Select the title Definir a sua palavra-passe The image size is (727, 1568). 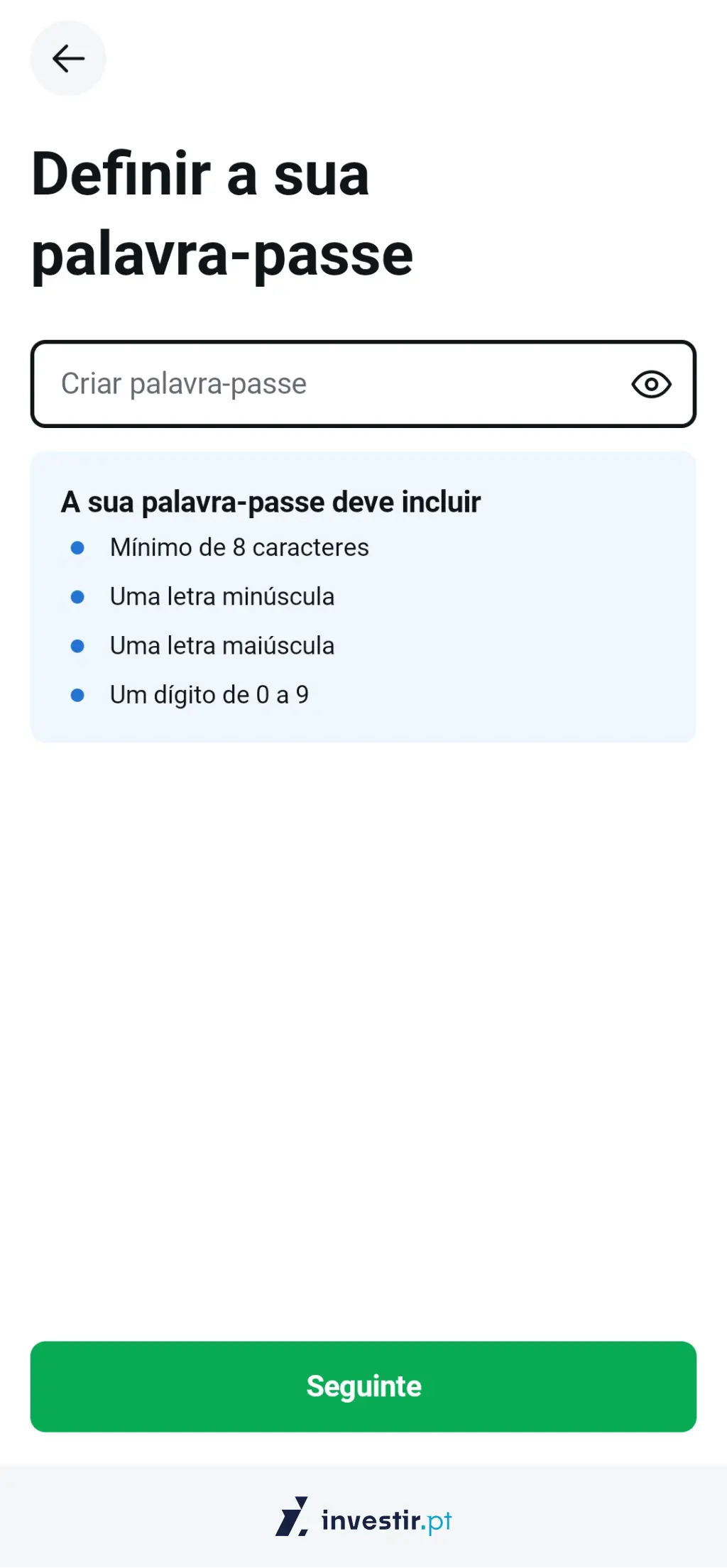click(x=220, y=213)
